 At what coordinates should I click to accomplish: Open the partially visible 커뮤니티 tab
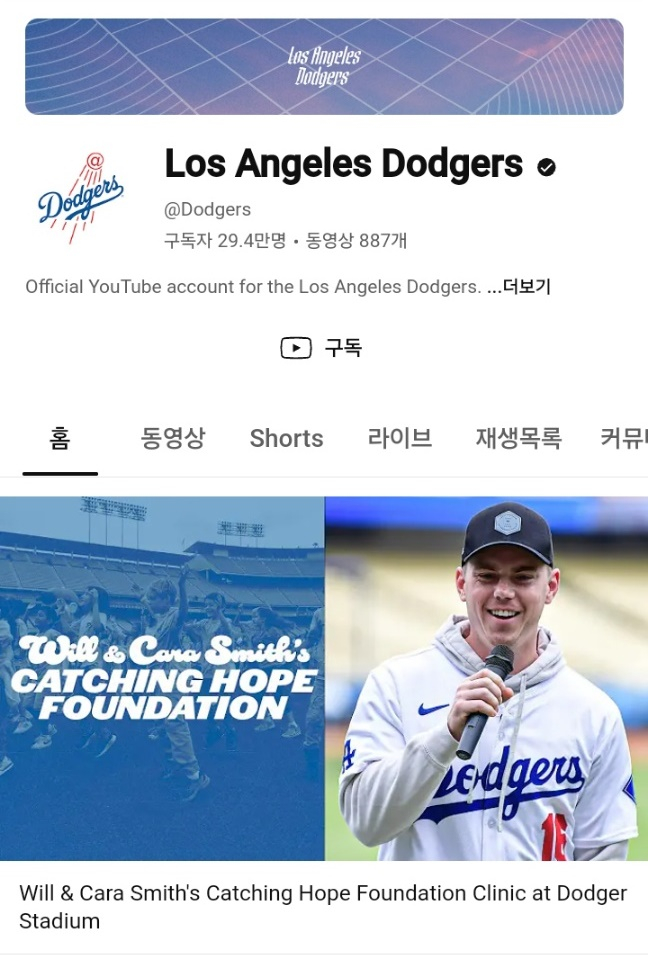[624, 438]
